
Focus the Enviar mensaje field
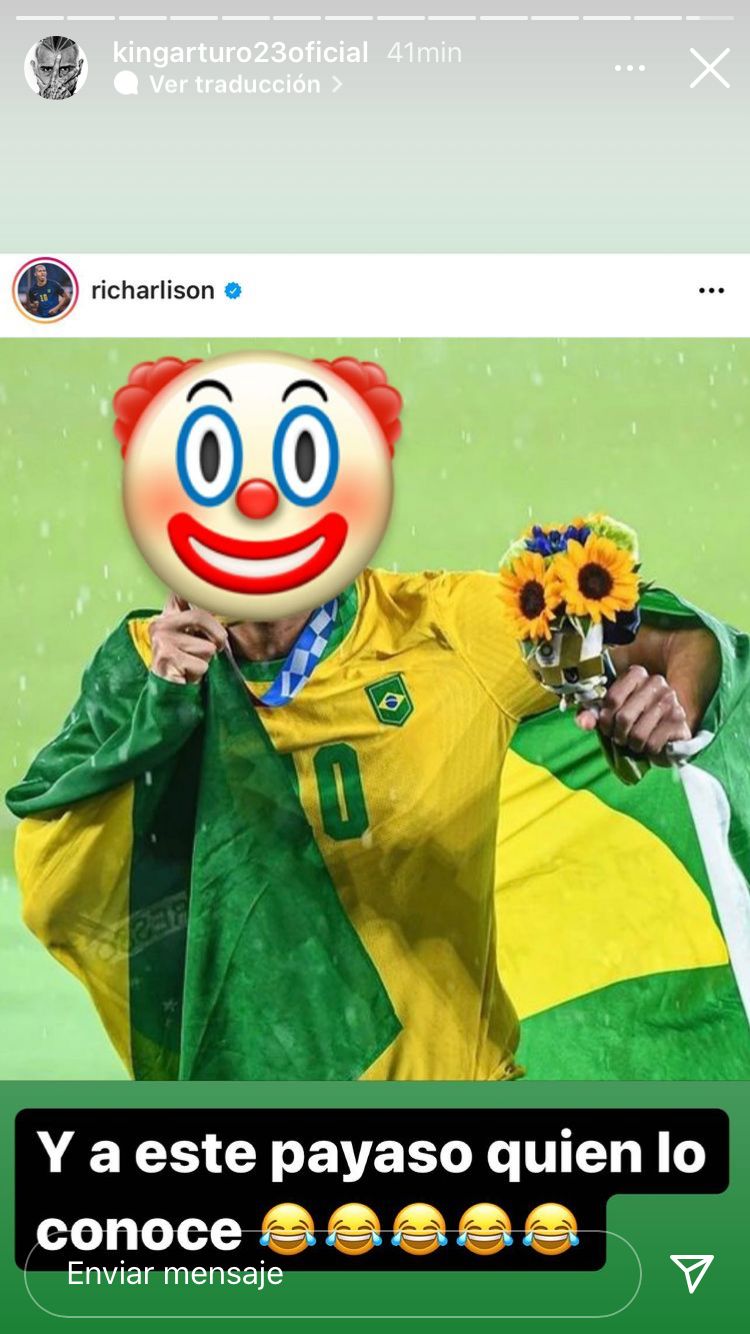(332, 1273)
